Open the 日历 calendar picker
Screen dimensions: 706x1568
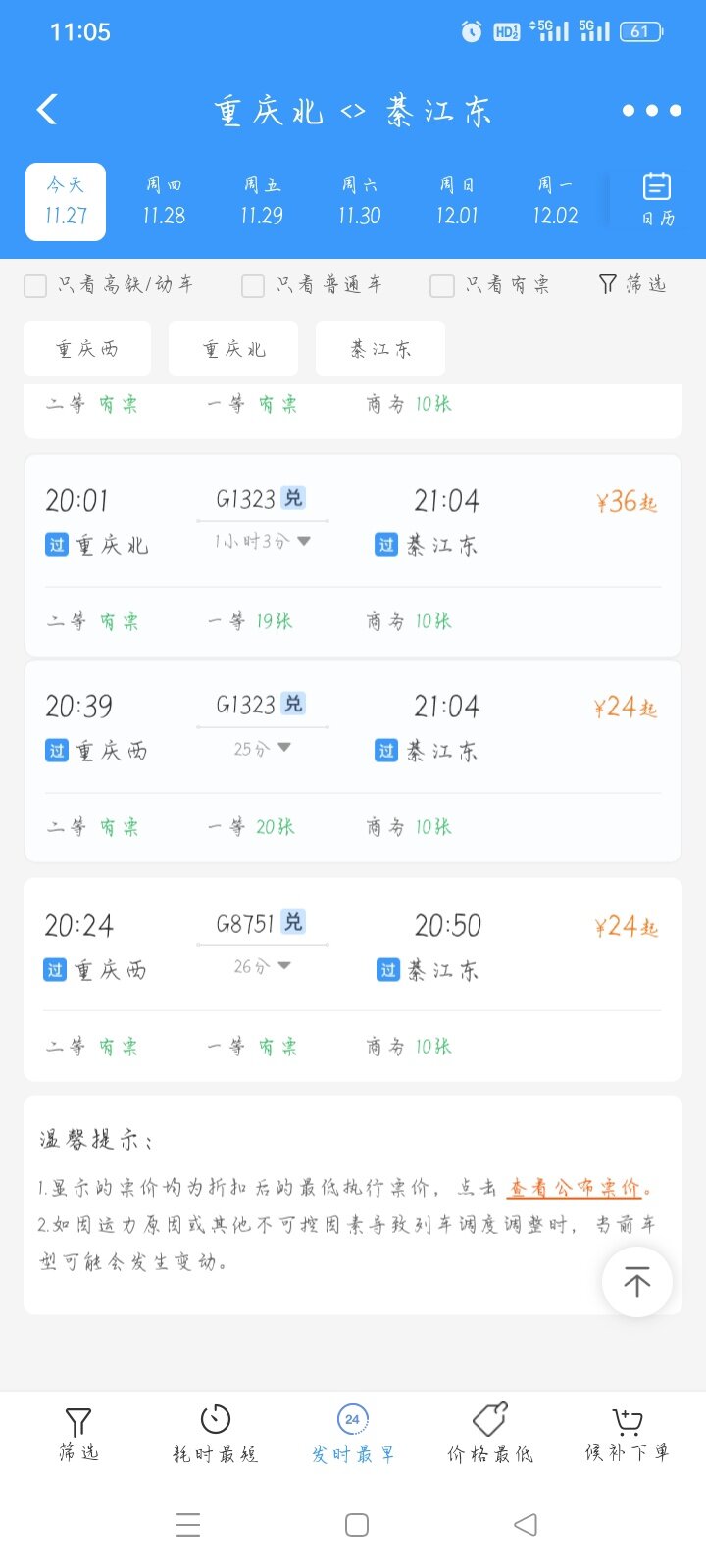pos(657,199)
